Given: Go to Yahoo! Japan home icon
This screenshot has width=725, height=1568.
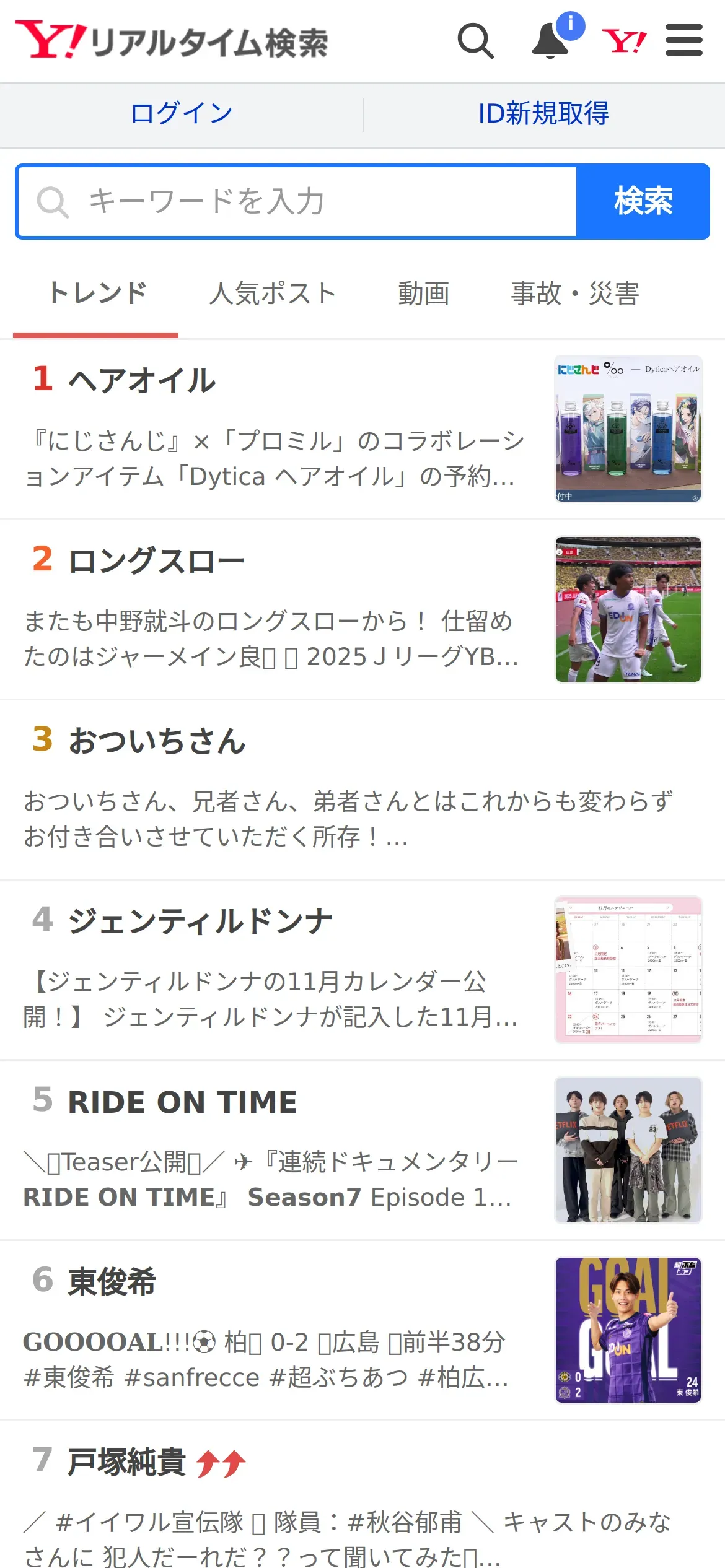Looking at the screenshot, I should (624, 41).
